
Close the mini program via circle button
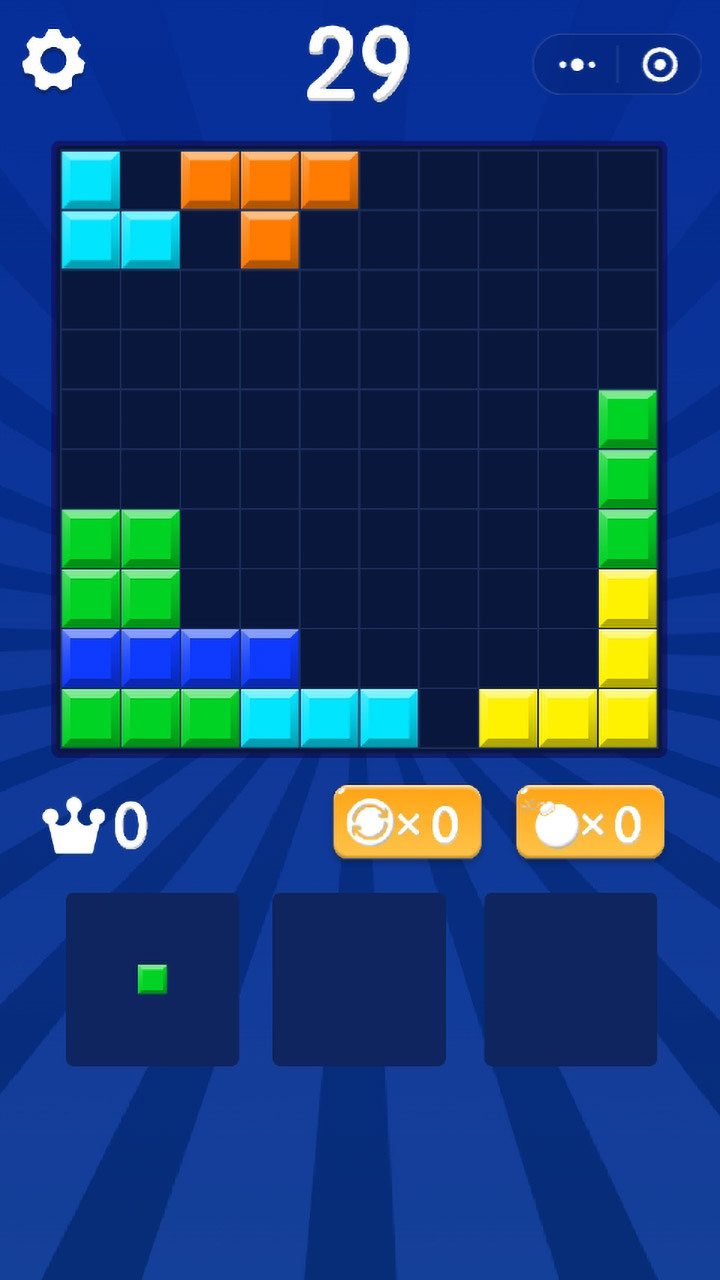coord(659,65)
